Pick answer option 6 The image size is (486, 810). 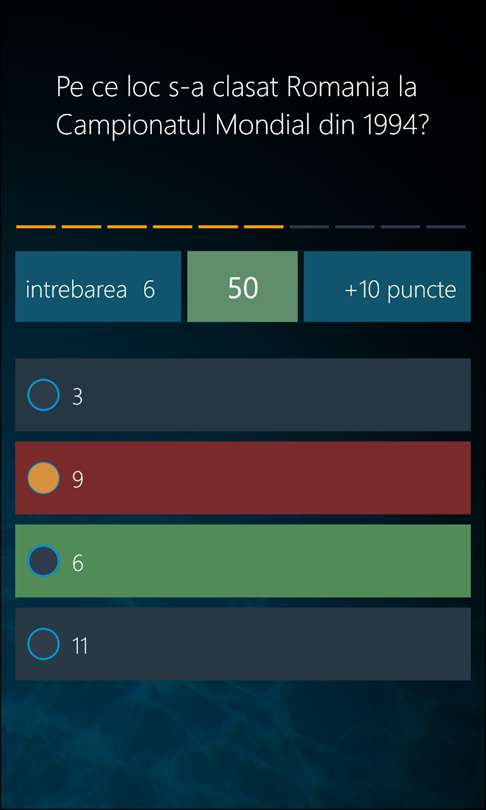click(x=243, y=561)
